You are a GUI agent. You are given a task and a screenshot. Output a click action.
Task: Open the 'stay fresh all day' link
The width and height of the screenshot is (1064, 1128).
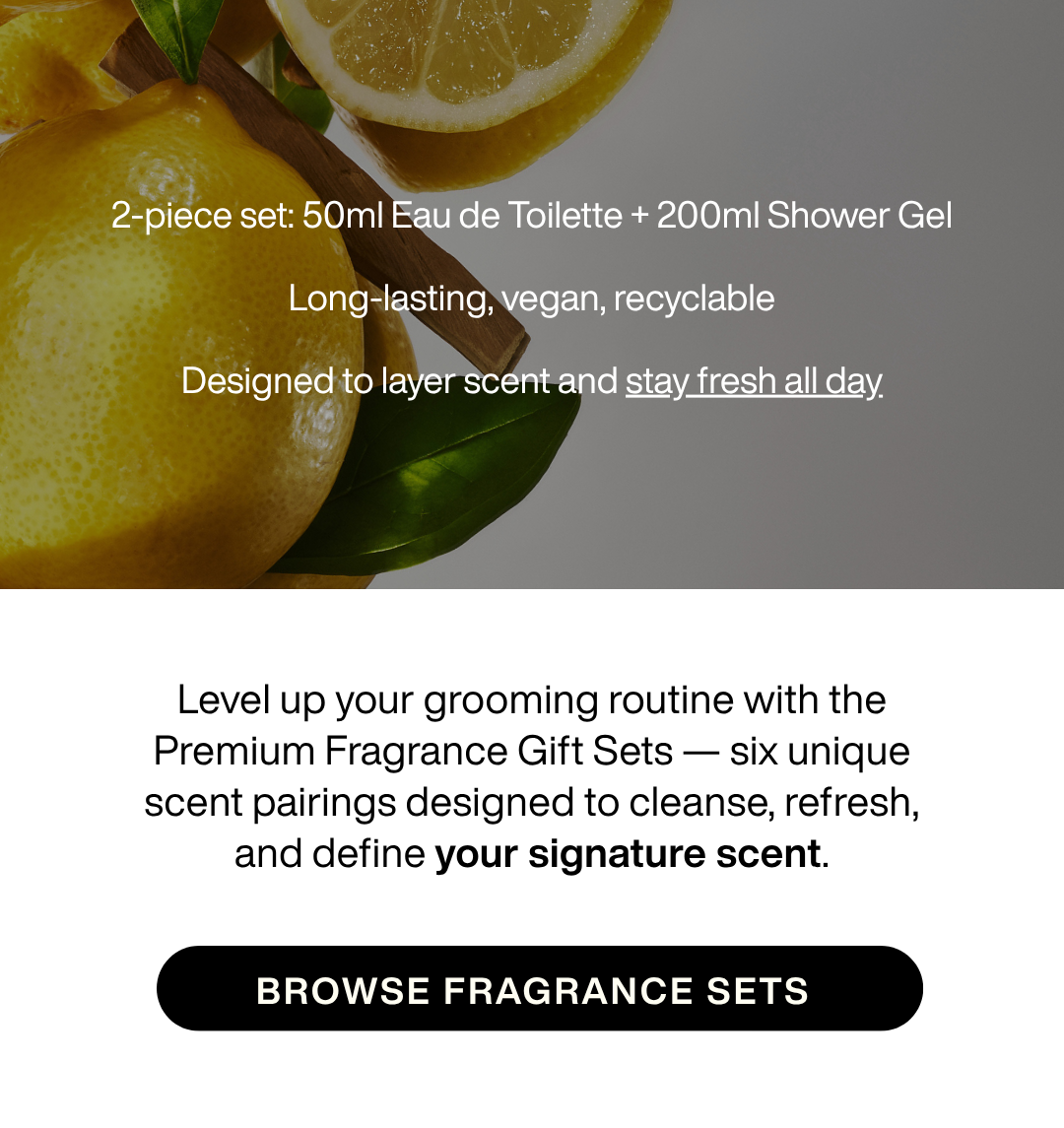753,381
